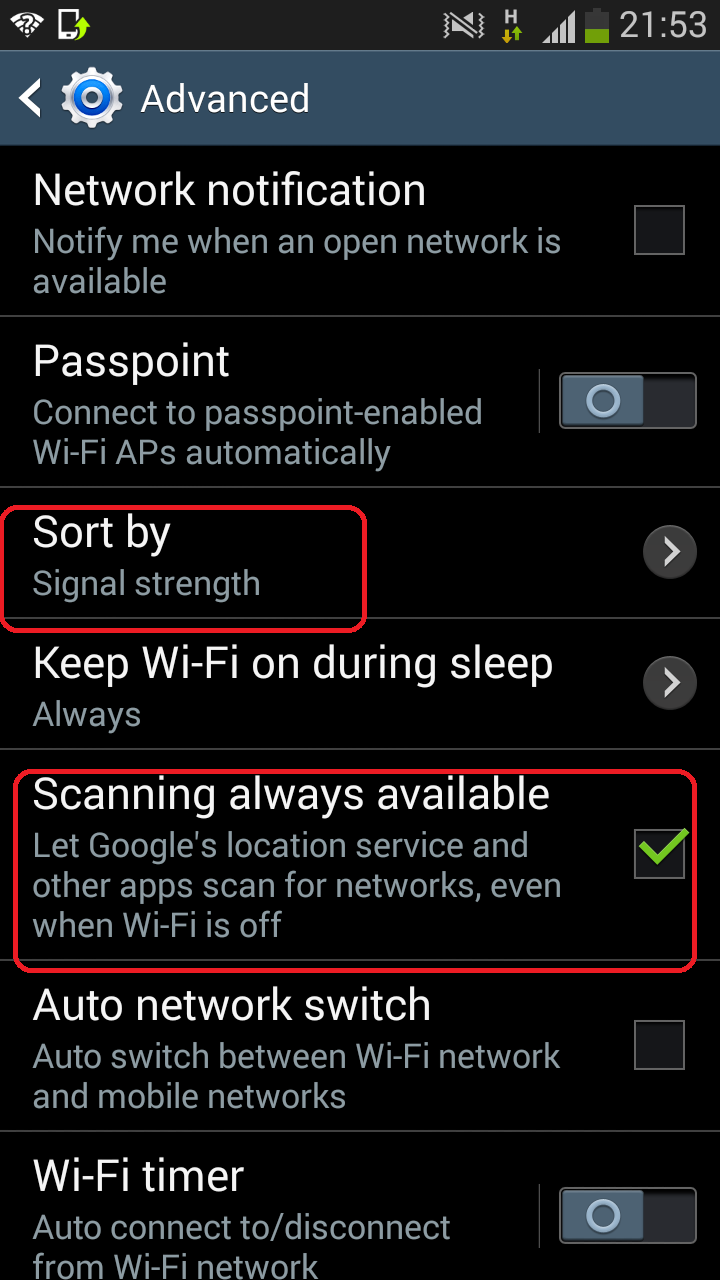
Task: Open Passpoint settings row
Action: (258, 405)
